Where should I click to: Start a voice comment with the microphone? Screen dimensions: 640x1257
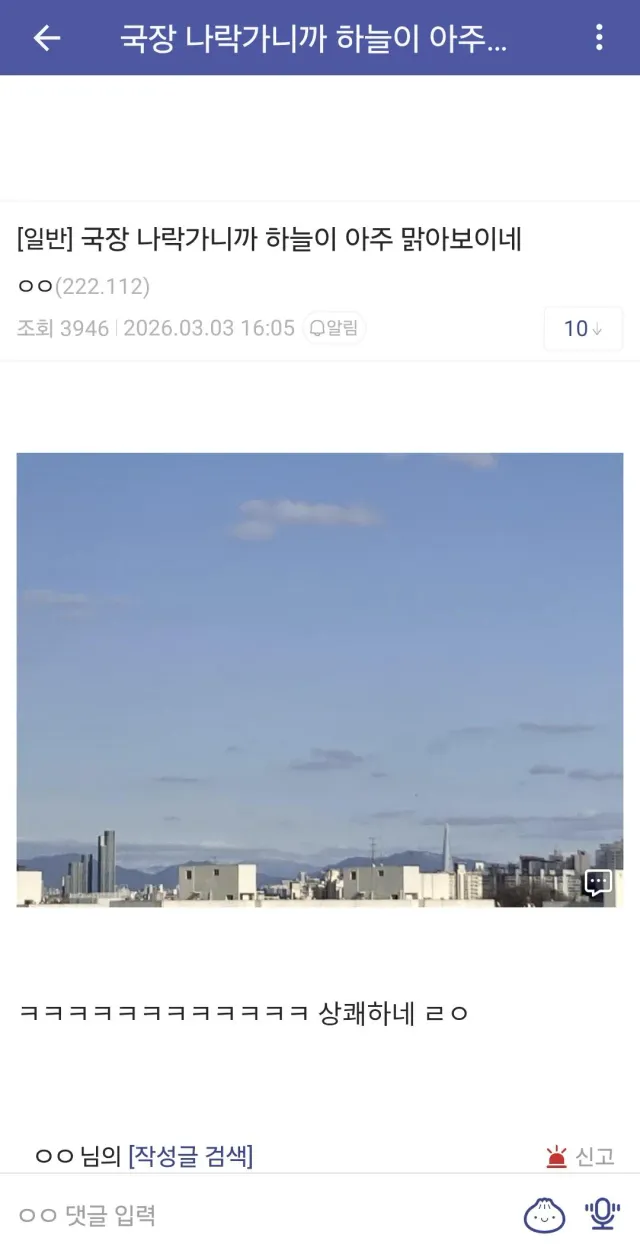click(x=602, y=1215)
